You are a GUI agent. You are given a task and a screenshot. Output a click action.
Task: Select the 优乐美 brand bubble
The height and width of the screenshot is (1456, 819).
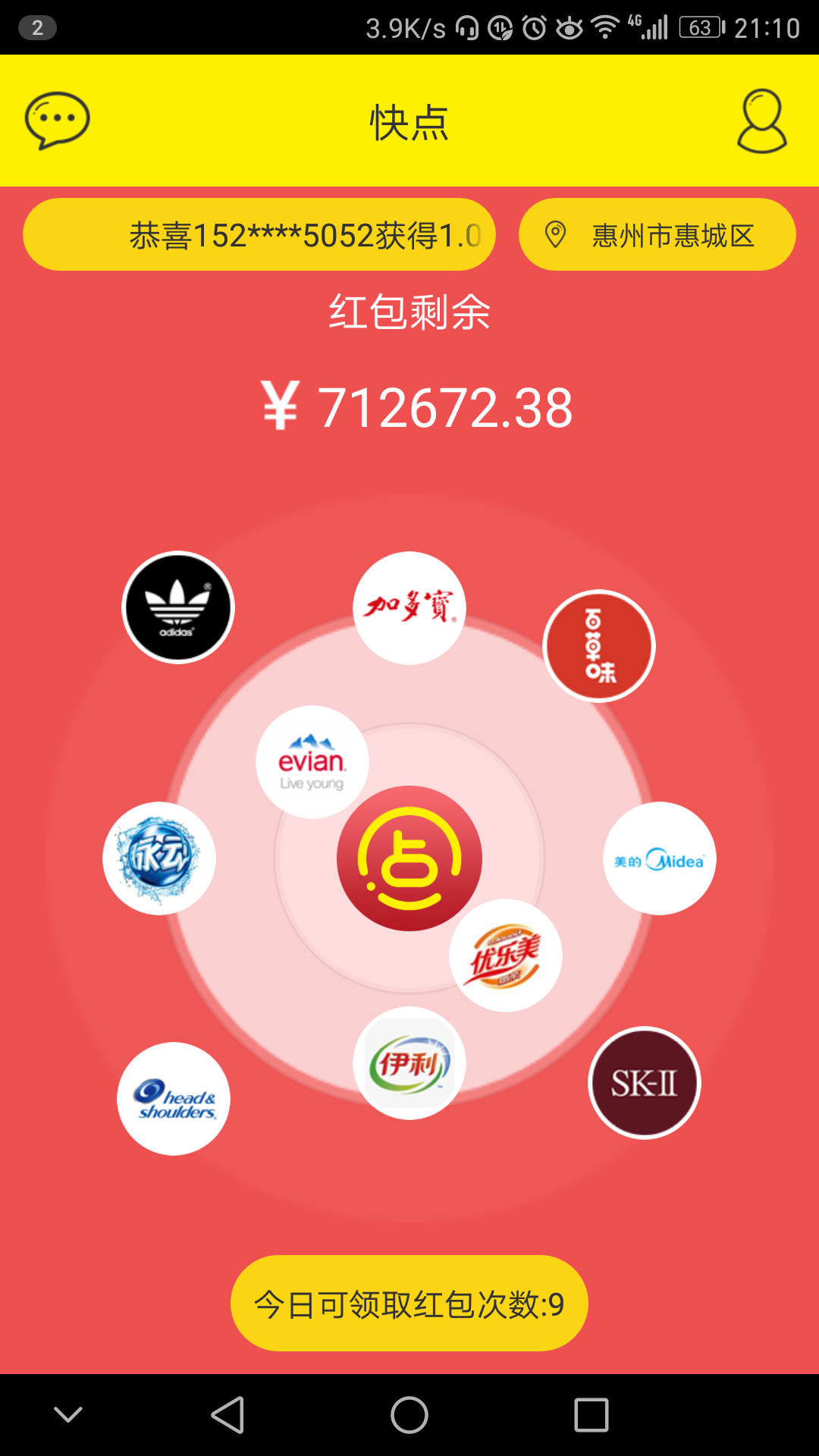506,955
